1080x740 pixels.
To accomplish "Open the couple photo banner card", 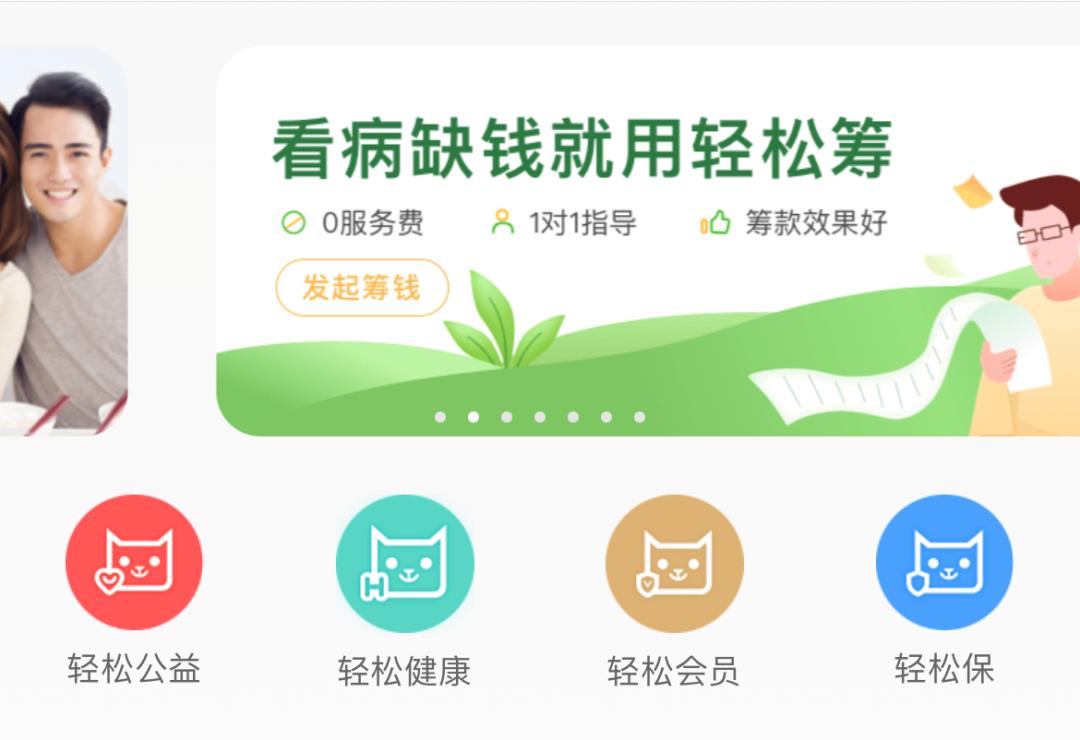I will [62, 240].
